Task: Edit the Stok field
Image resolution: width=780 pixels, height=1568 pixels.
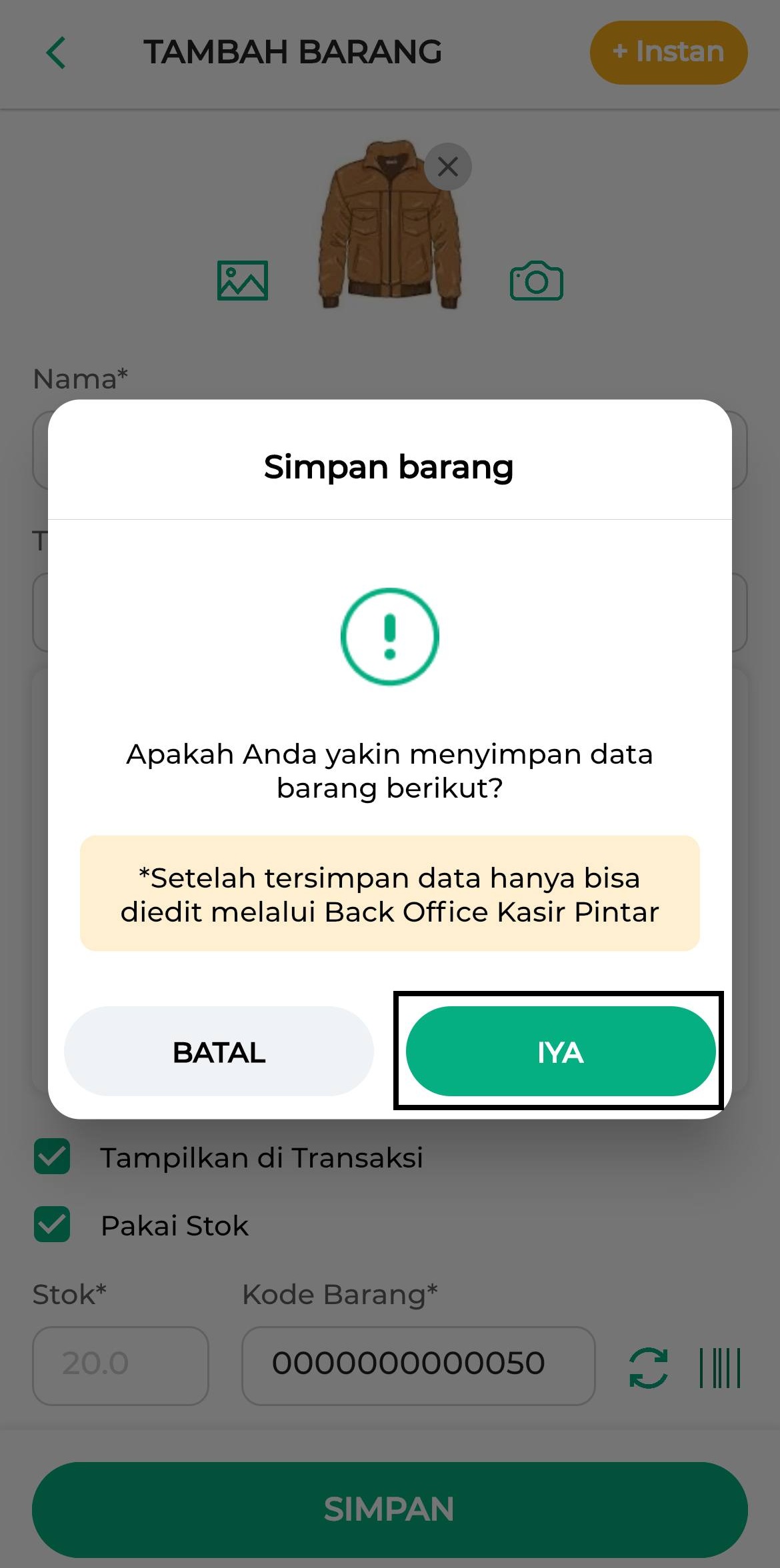Action: coord(121,1365)
